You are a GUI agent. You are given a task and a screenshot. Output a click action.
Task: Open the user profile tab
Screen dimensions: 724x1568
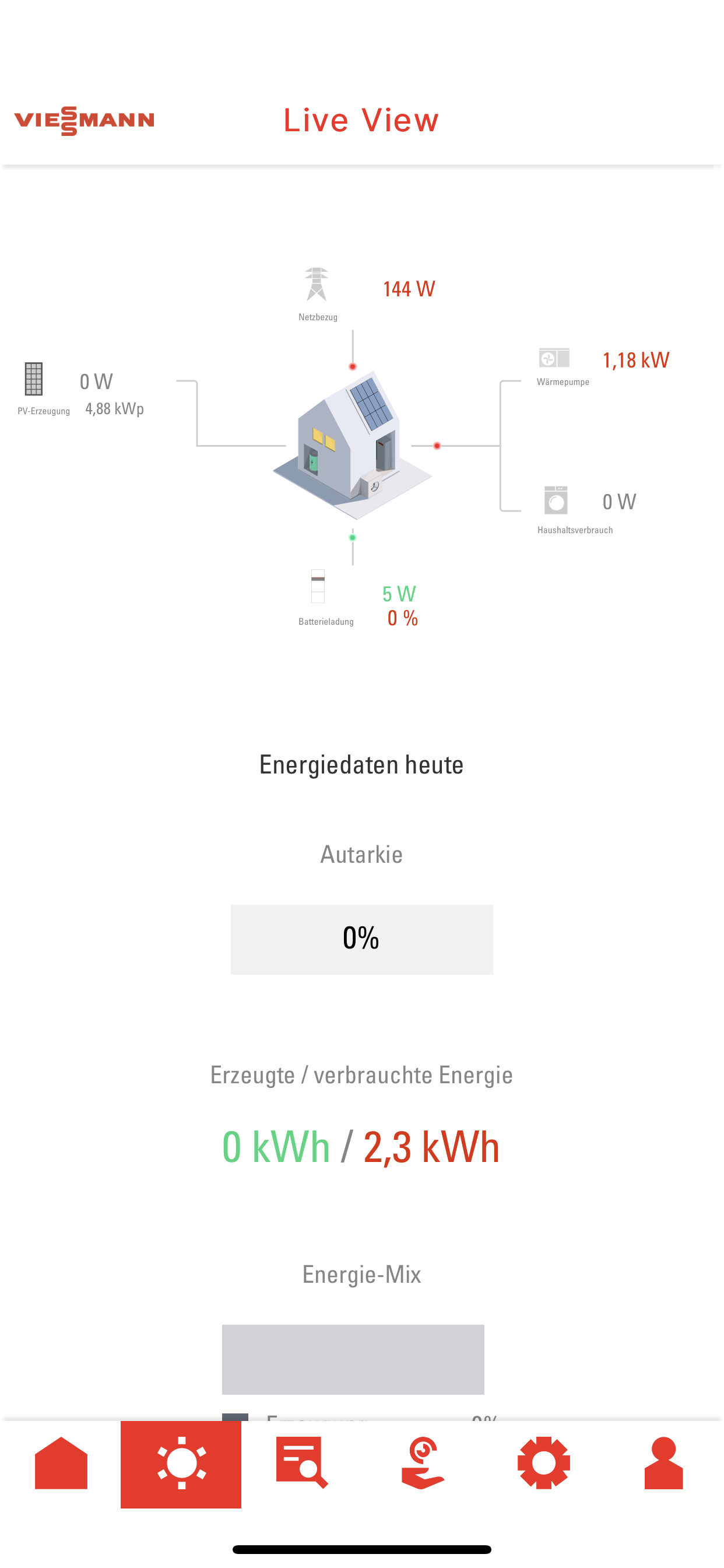point(663,1464)
